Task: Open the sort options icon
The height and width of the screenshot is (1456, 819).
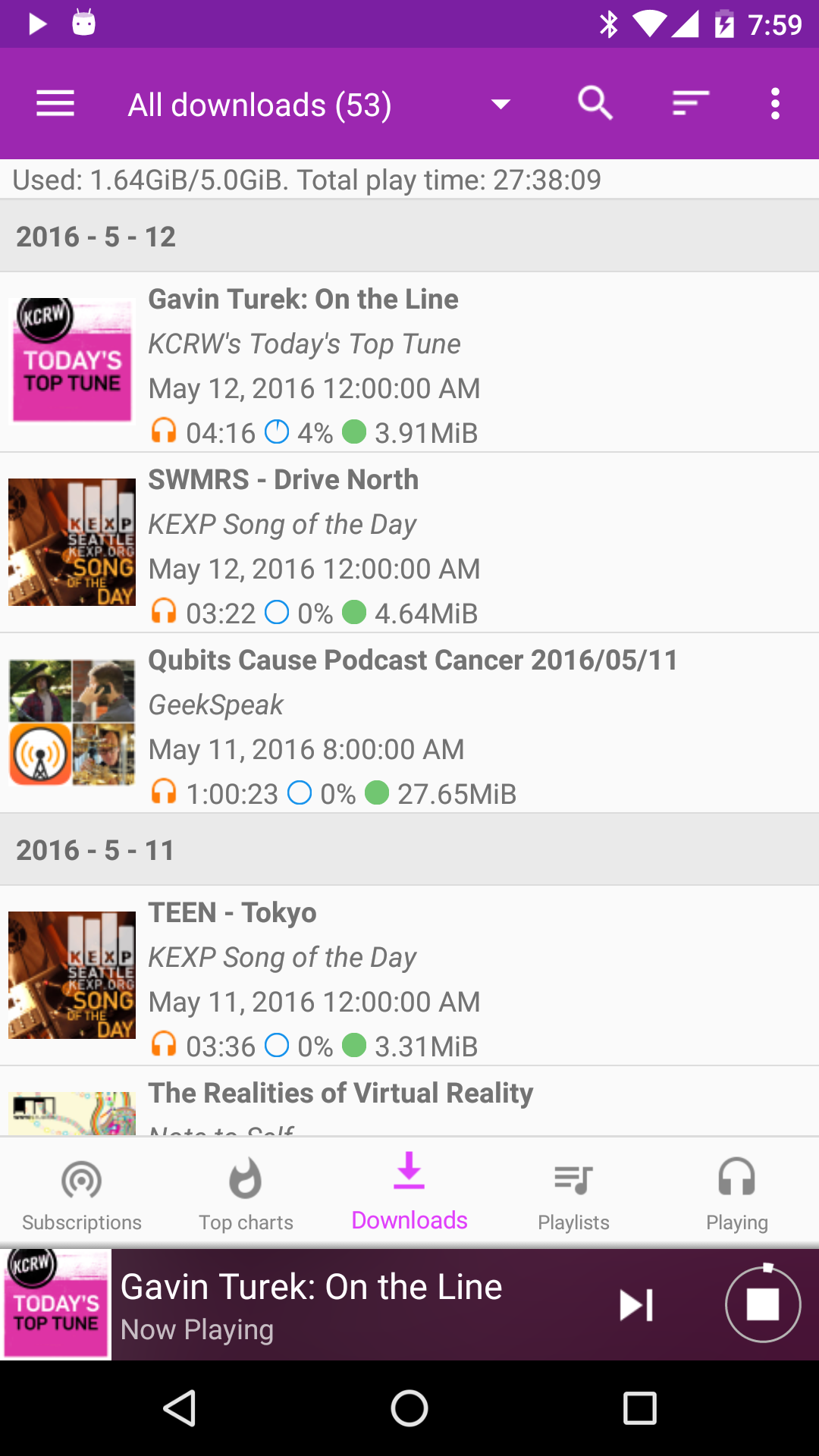Action: (x=689, y=103)
